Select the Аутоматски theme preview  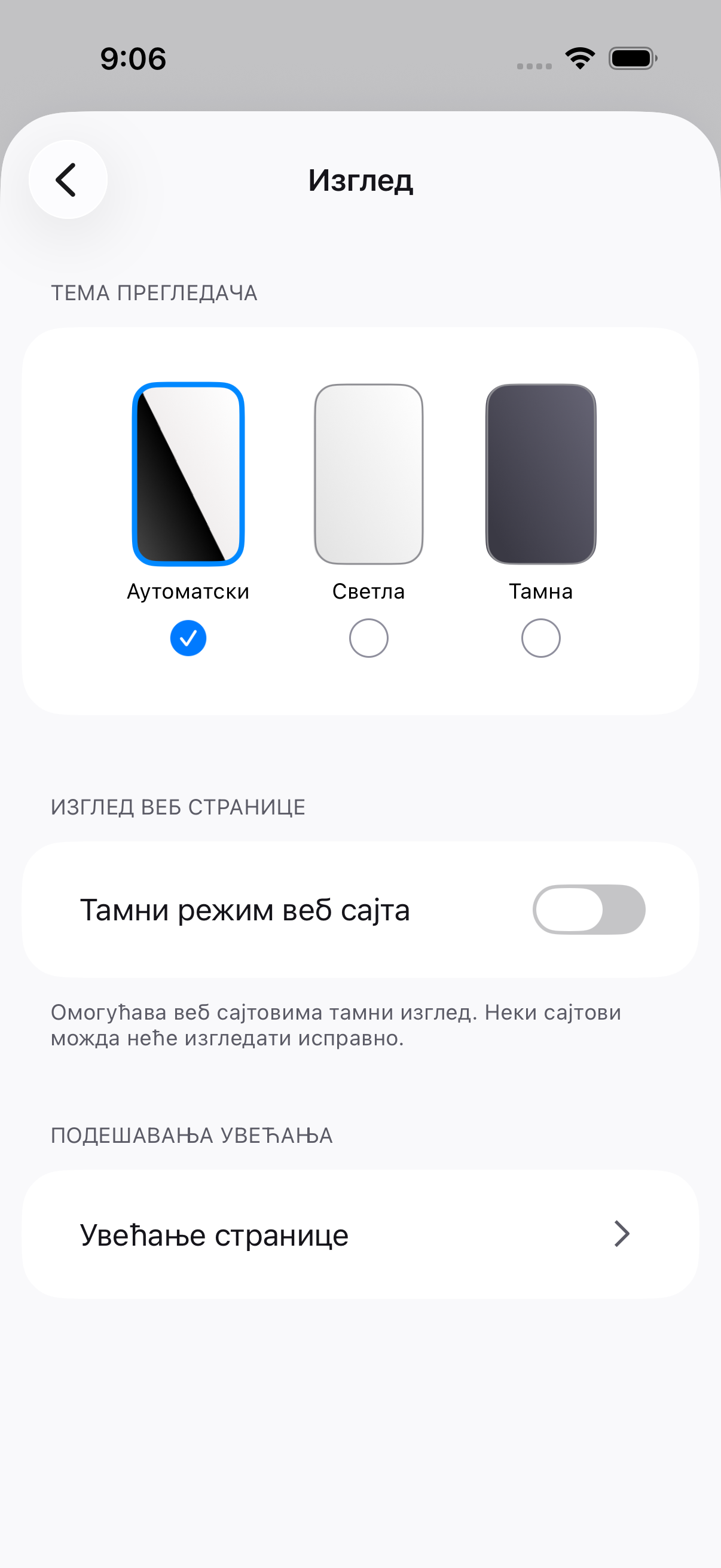point(188,474)
